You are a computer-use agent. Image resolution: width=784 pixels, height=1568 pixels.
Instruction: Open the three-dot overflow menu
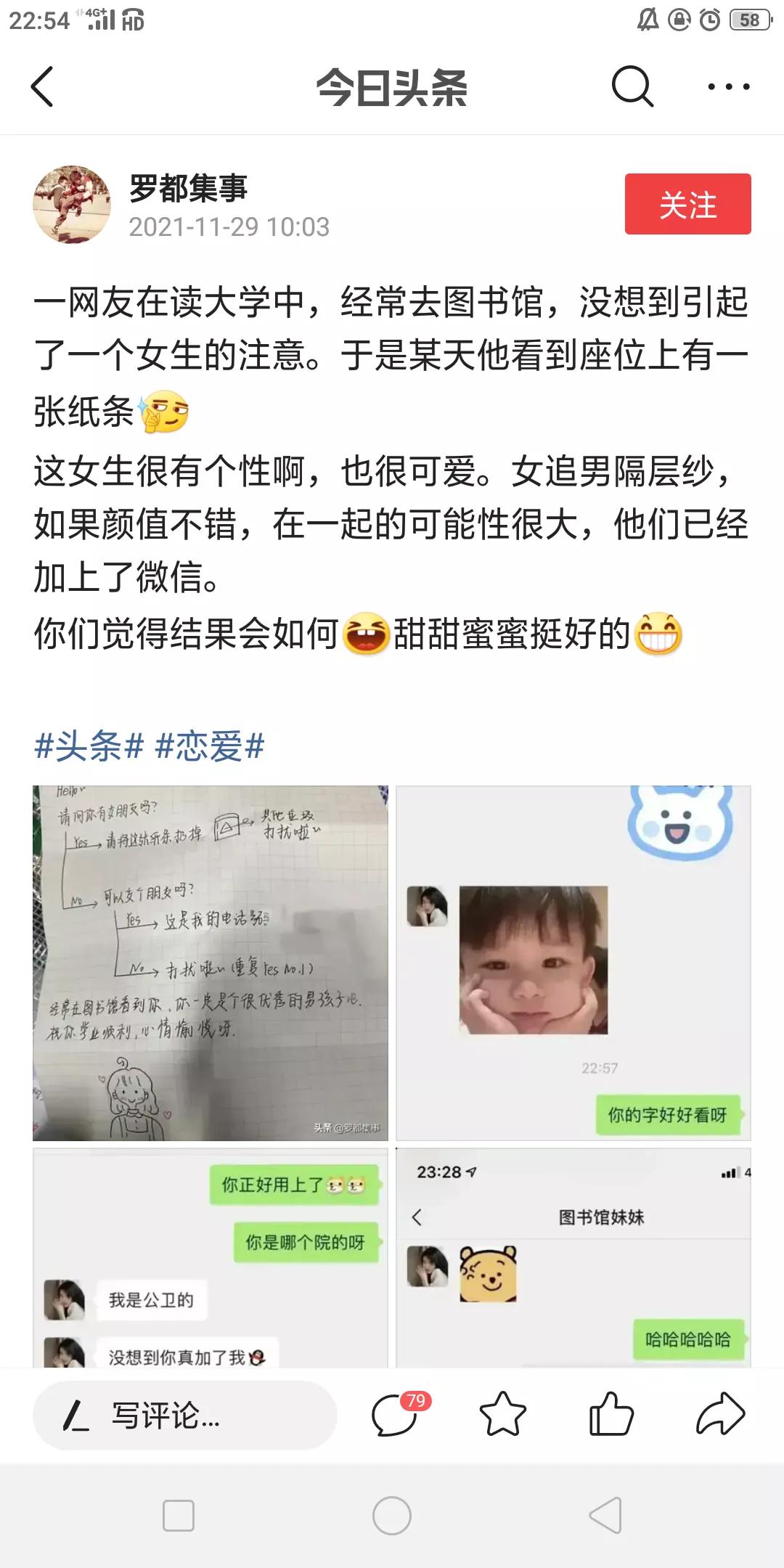point(728,86)
